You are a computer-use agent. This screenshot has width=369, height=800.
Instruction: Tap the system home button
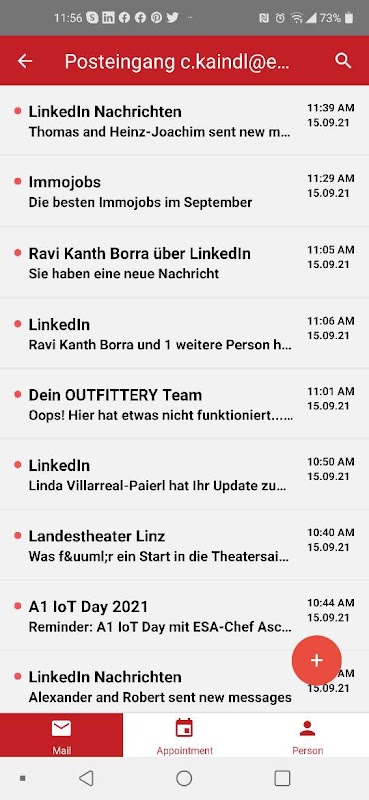point(184,778)
